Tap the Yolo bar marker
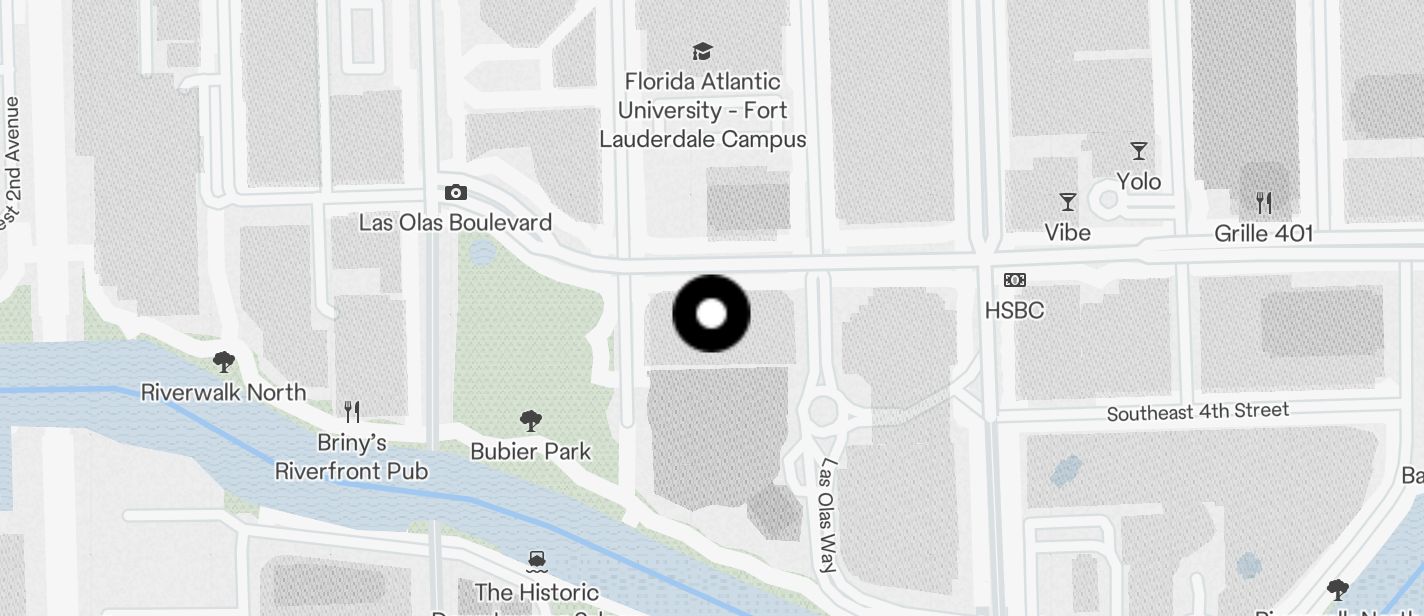The height and width of the screenshot is (616, 1424). click(x=1138, y=152)
